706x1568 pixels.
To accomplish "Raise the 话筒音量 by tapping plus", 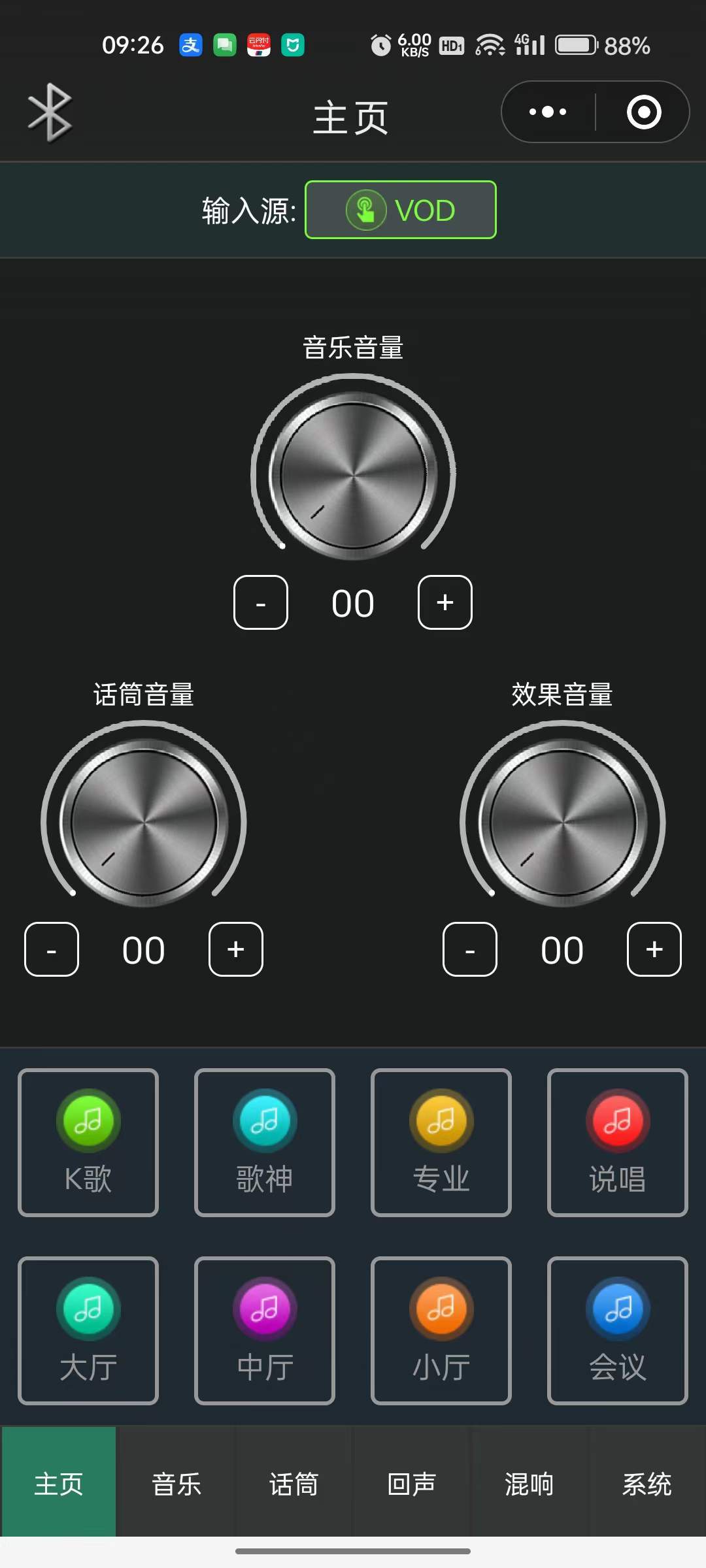I will point(236,949).
